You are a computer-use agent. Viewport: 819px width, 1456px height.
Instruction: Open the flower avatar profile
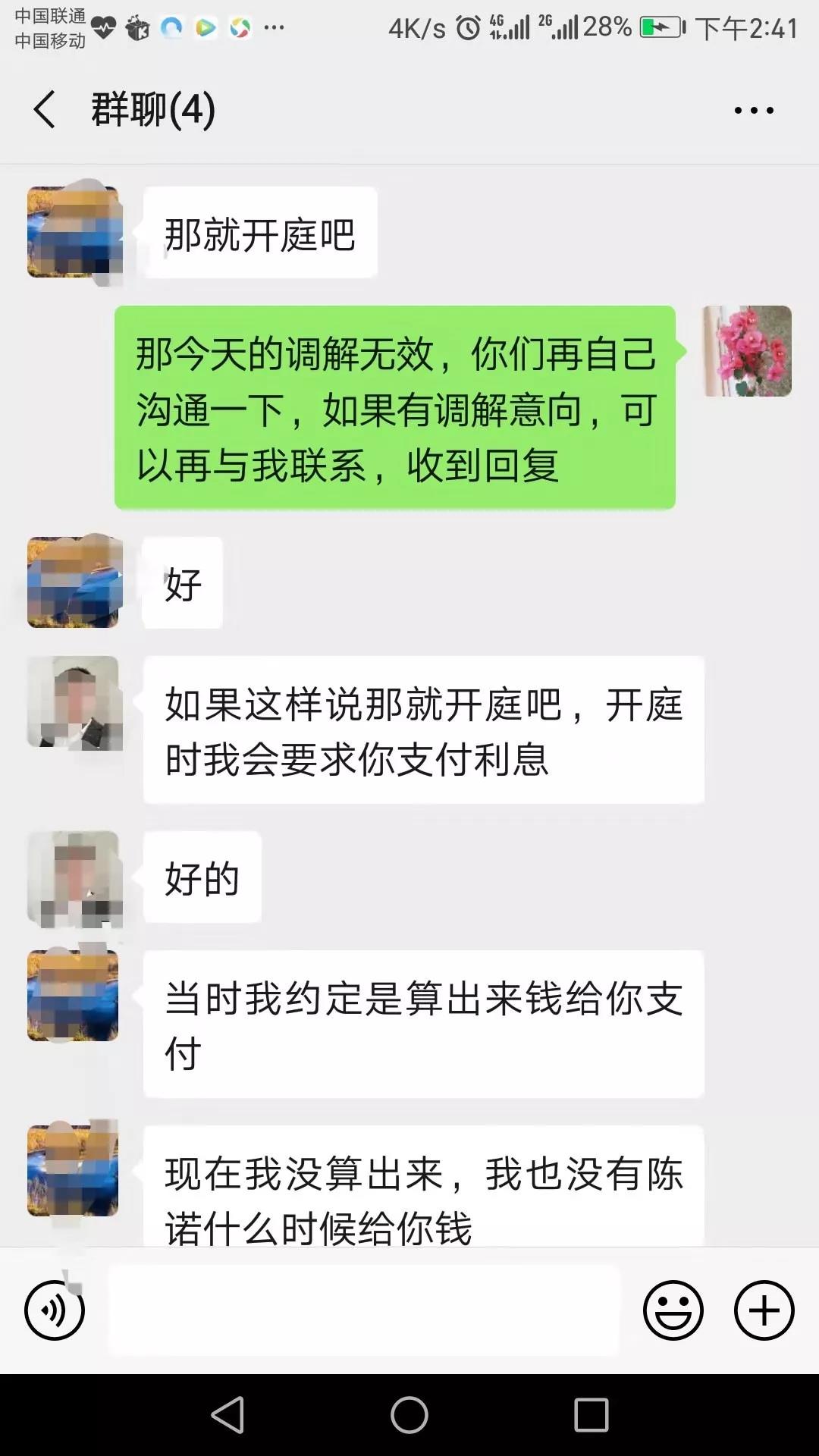pyautogui.click(x=747, y=351)
